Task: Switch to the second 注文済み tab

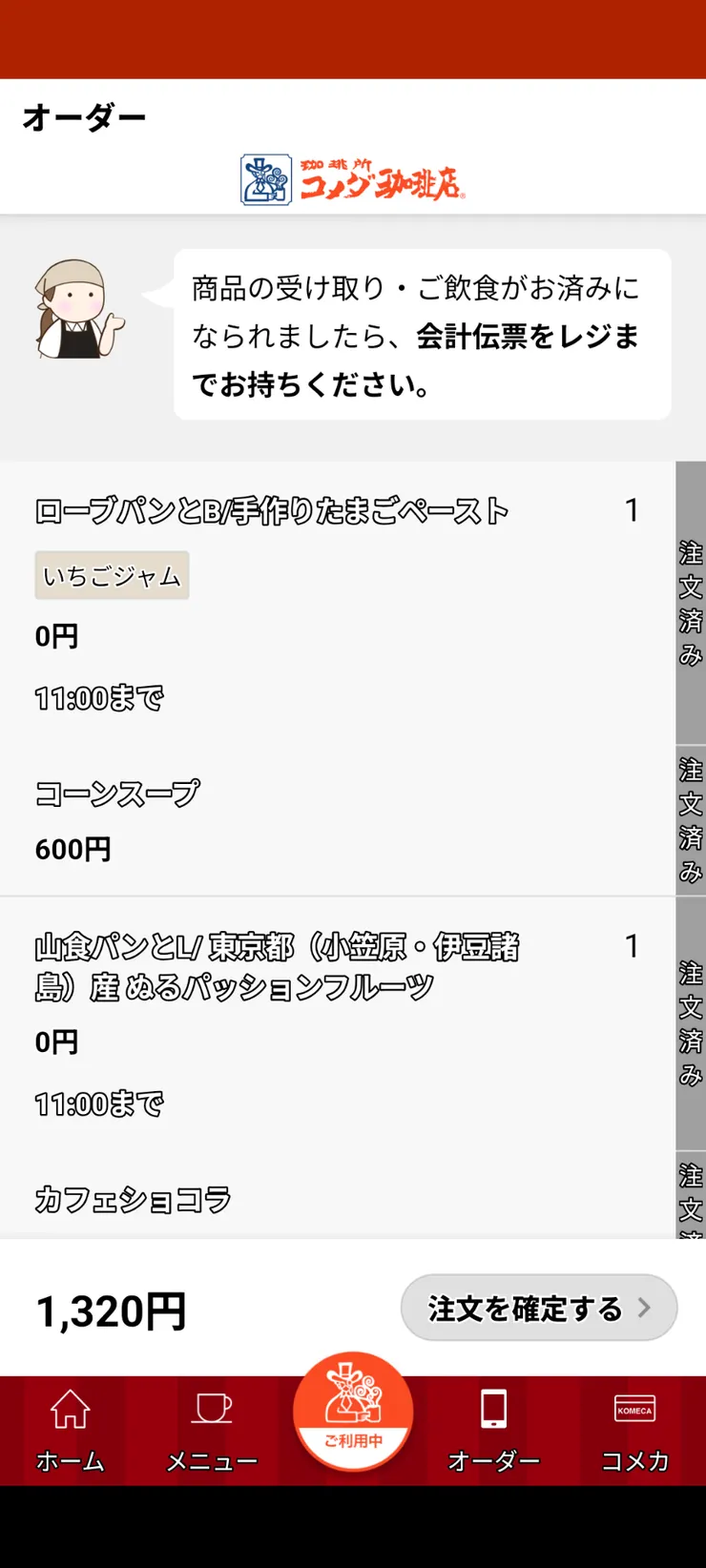Action: [690, 815]
